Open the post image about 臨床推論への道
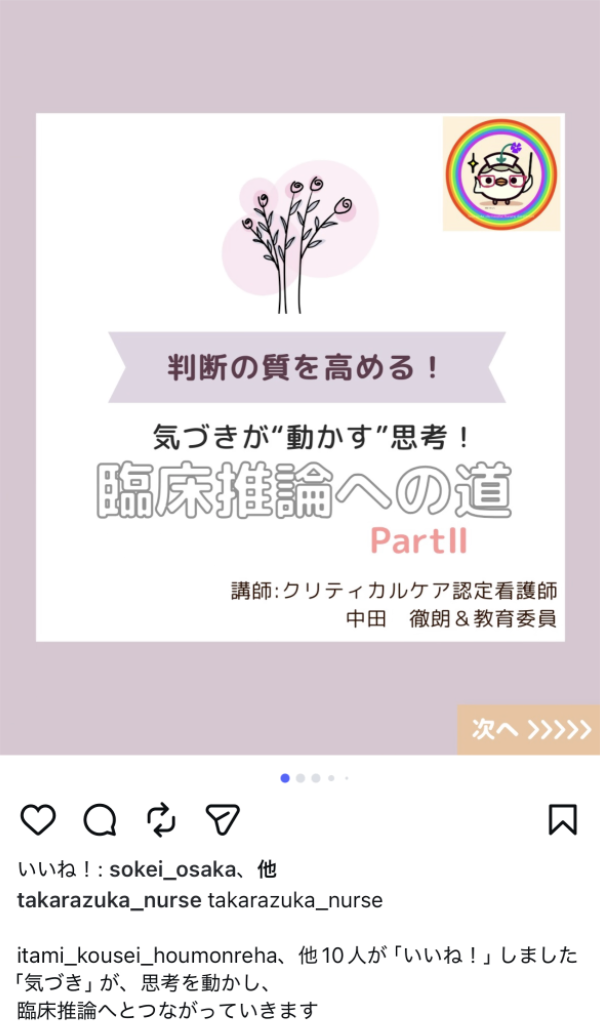 tap(300, 377)
